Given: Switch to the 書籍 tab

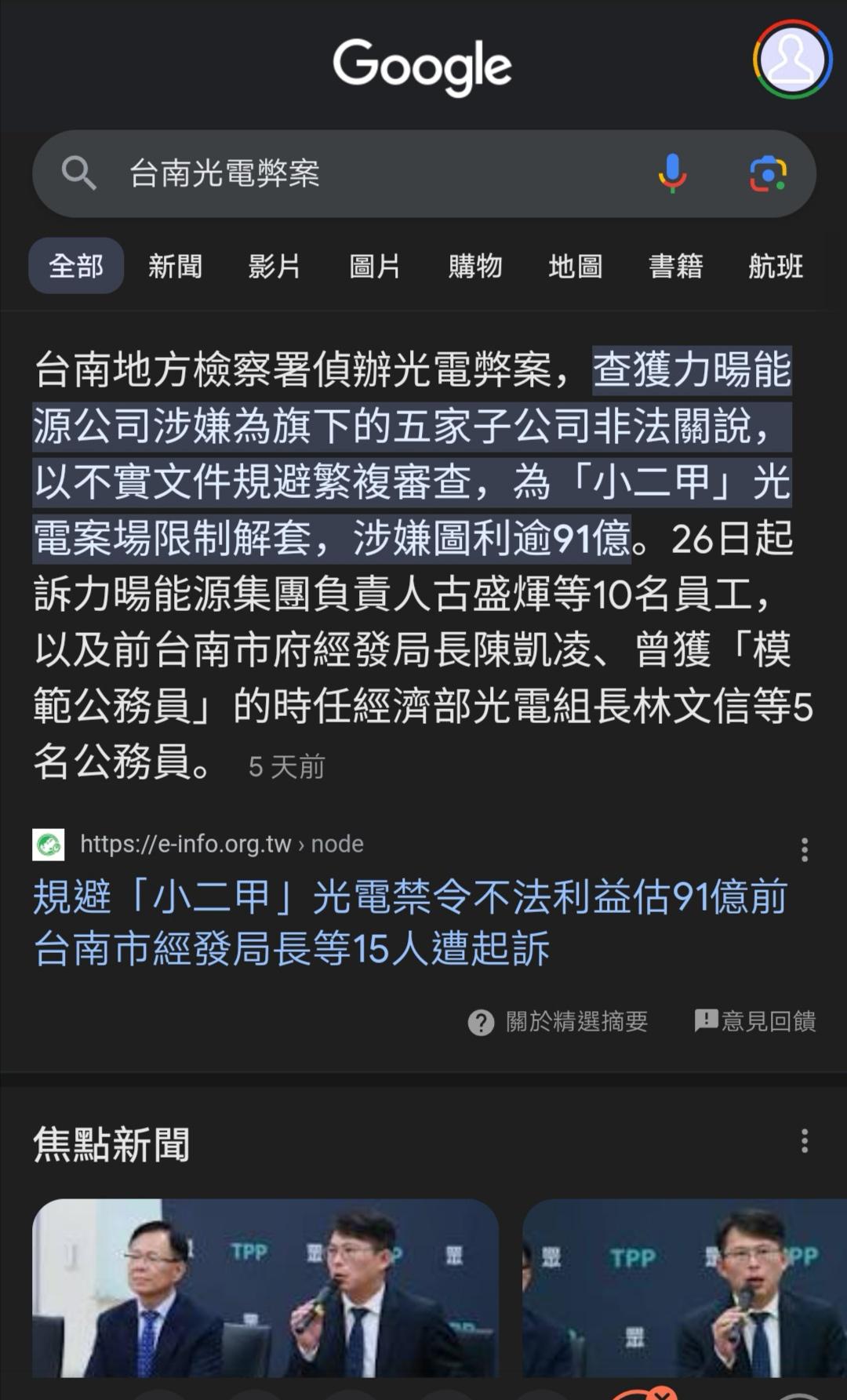Looking at the screenshot, I should click(x=675, y=266).
